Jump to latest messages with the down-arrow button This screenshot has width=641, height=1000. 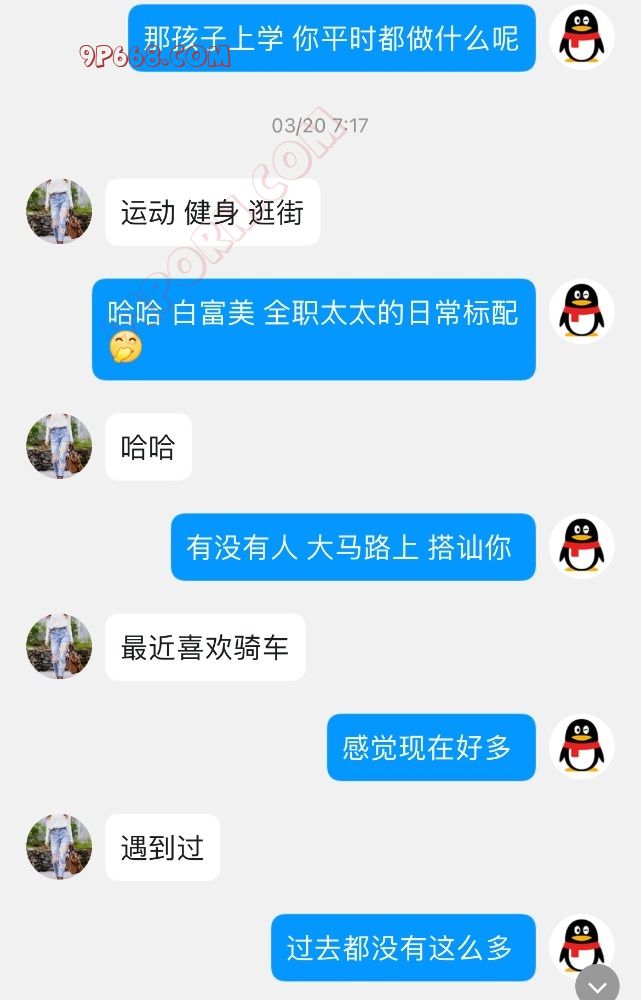(x=597, y=984)
